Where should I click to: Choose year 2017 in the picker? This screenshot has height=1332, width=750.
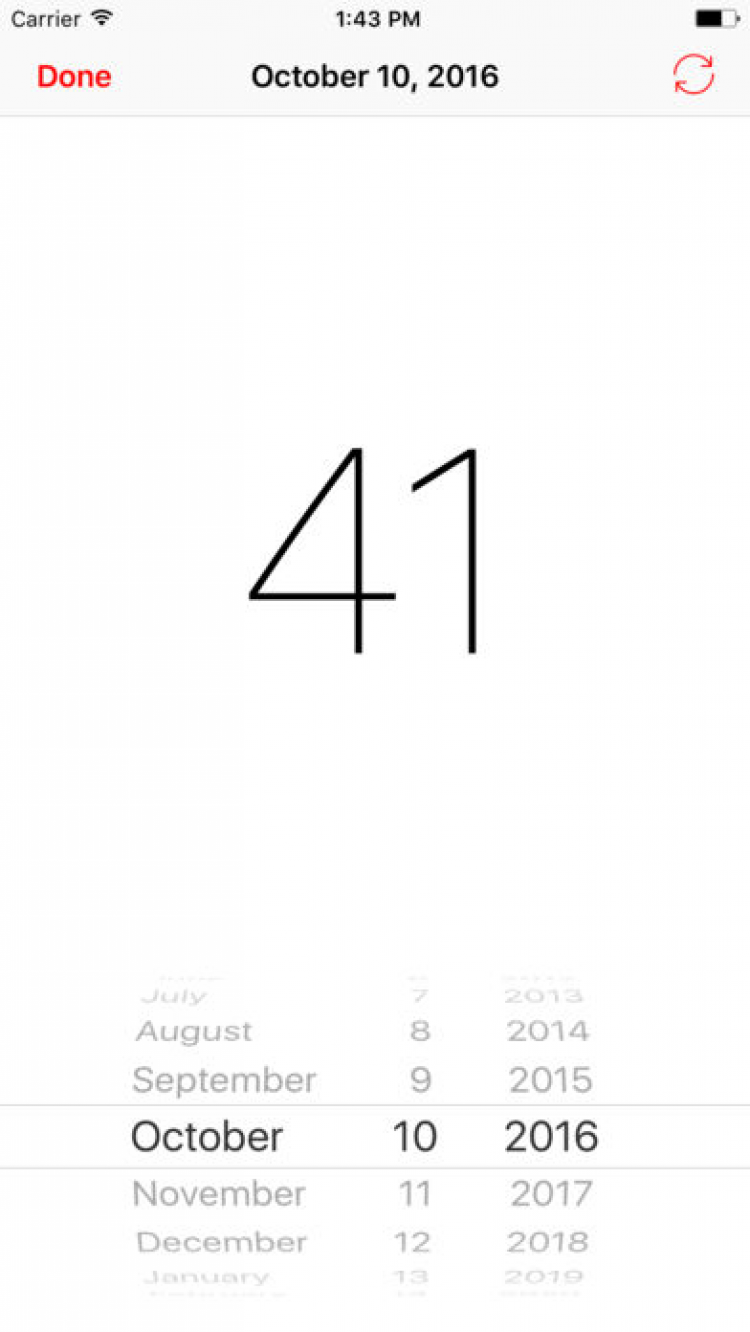click(551, 1193)
